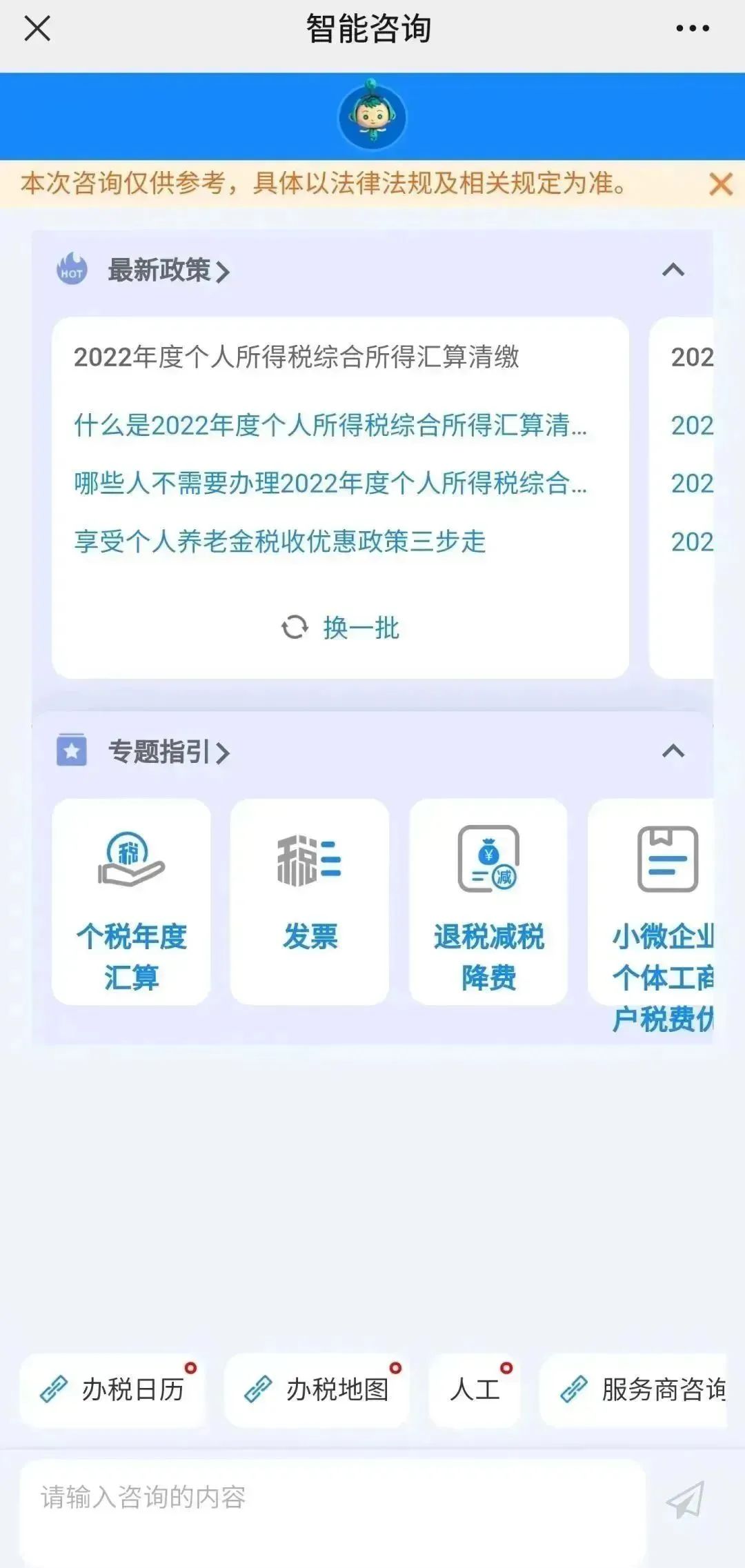Open the 个税年度汇算 topic card
This screenshot has width=745, height=1568.
point(131,902)
